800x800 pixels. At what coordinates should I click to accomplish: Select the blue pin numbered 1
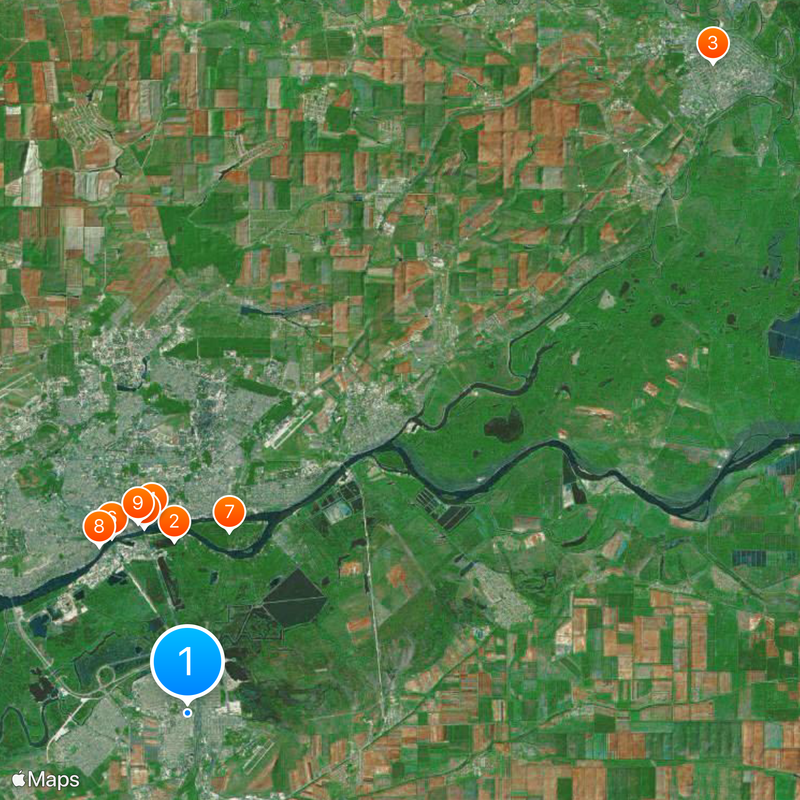(x=187, y=661)
